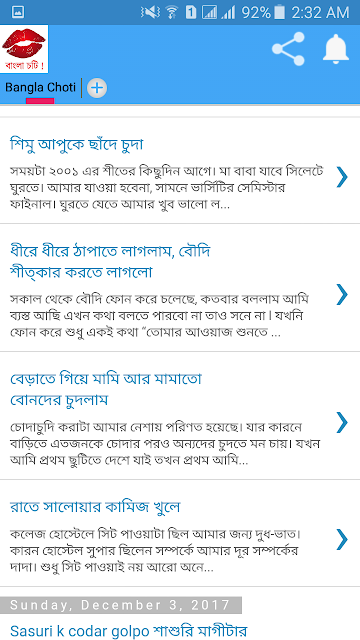The height and width of the screenshot is (640, 360).
Task: Select the Bangla Choti tab
Action: (40, 88)
